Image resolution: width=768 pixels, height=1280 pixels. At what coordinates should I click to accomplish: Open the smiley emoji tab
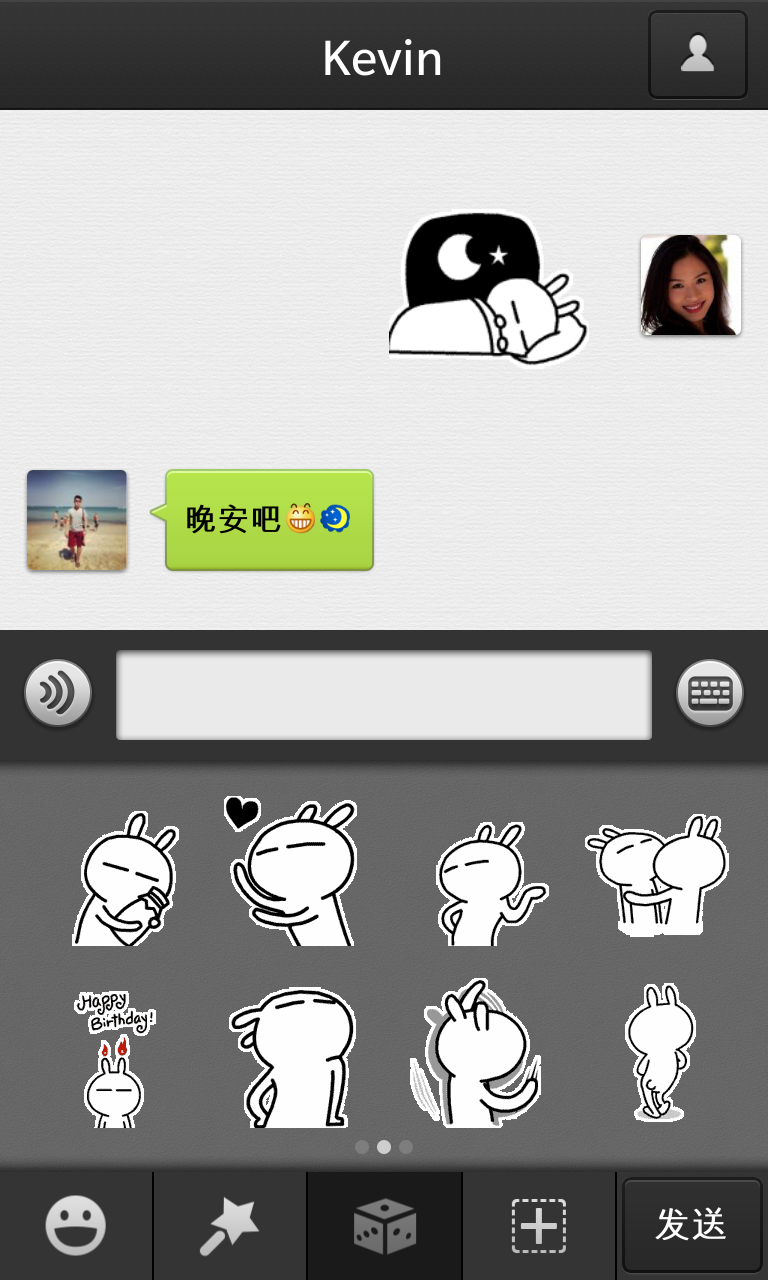[x=76, y=1225]
